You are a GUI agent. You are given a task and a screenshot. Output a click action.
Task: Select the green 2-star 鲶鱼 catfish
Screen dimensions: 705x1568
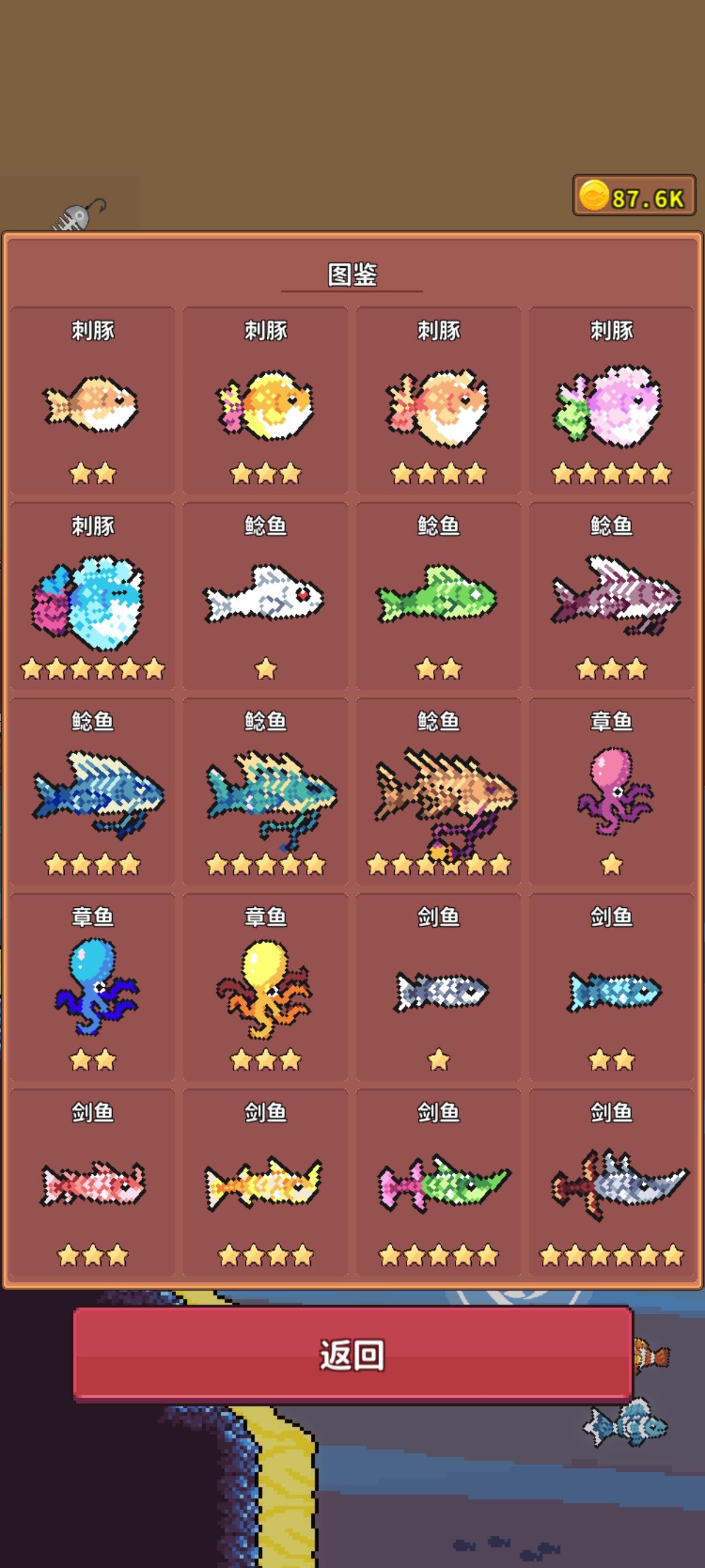pos(438,600)
